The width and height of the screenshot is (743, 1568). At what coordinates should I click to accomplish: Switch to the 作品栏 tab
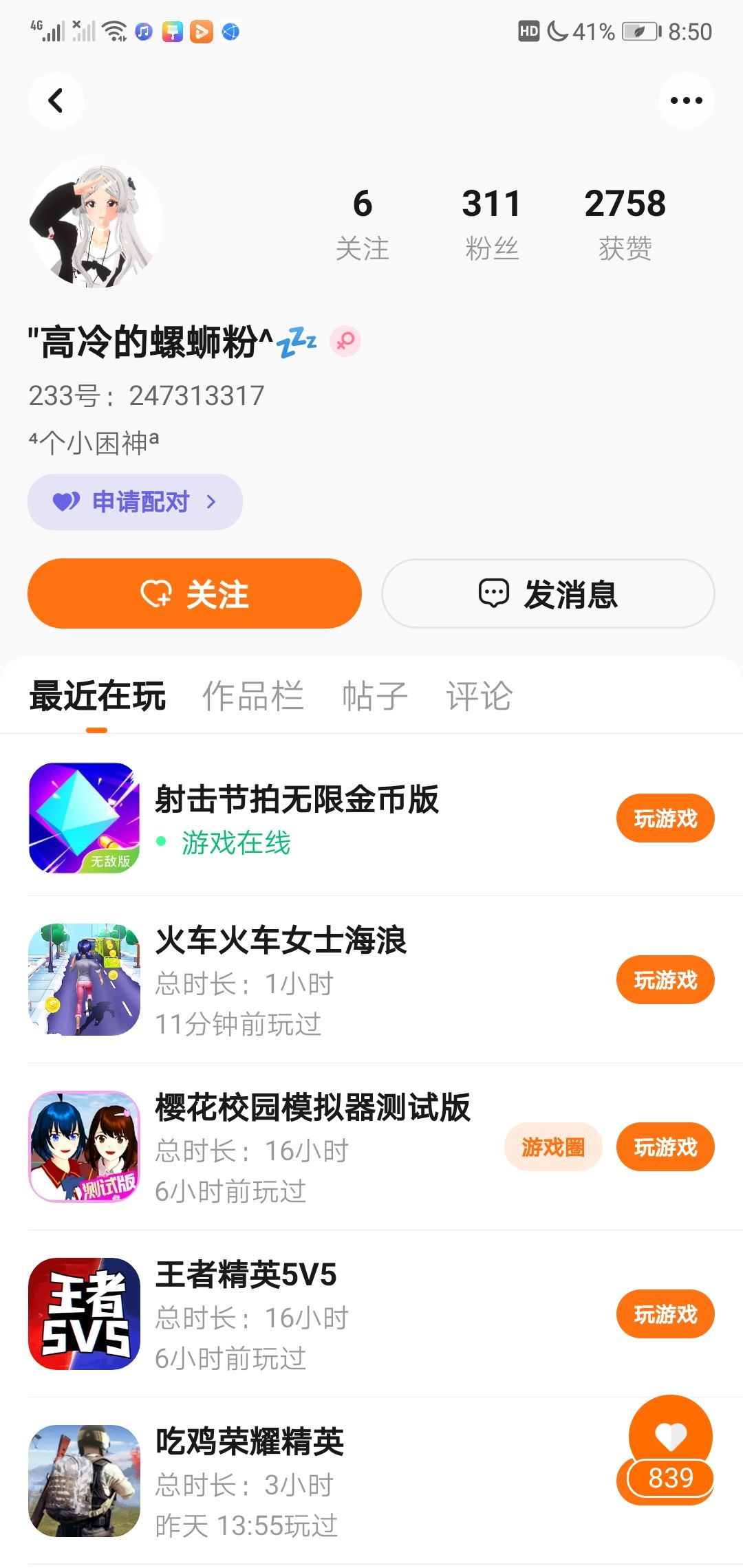[252, 695]
